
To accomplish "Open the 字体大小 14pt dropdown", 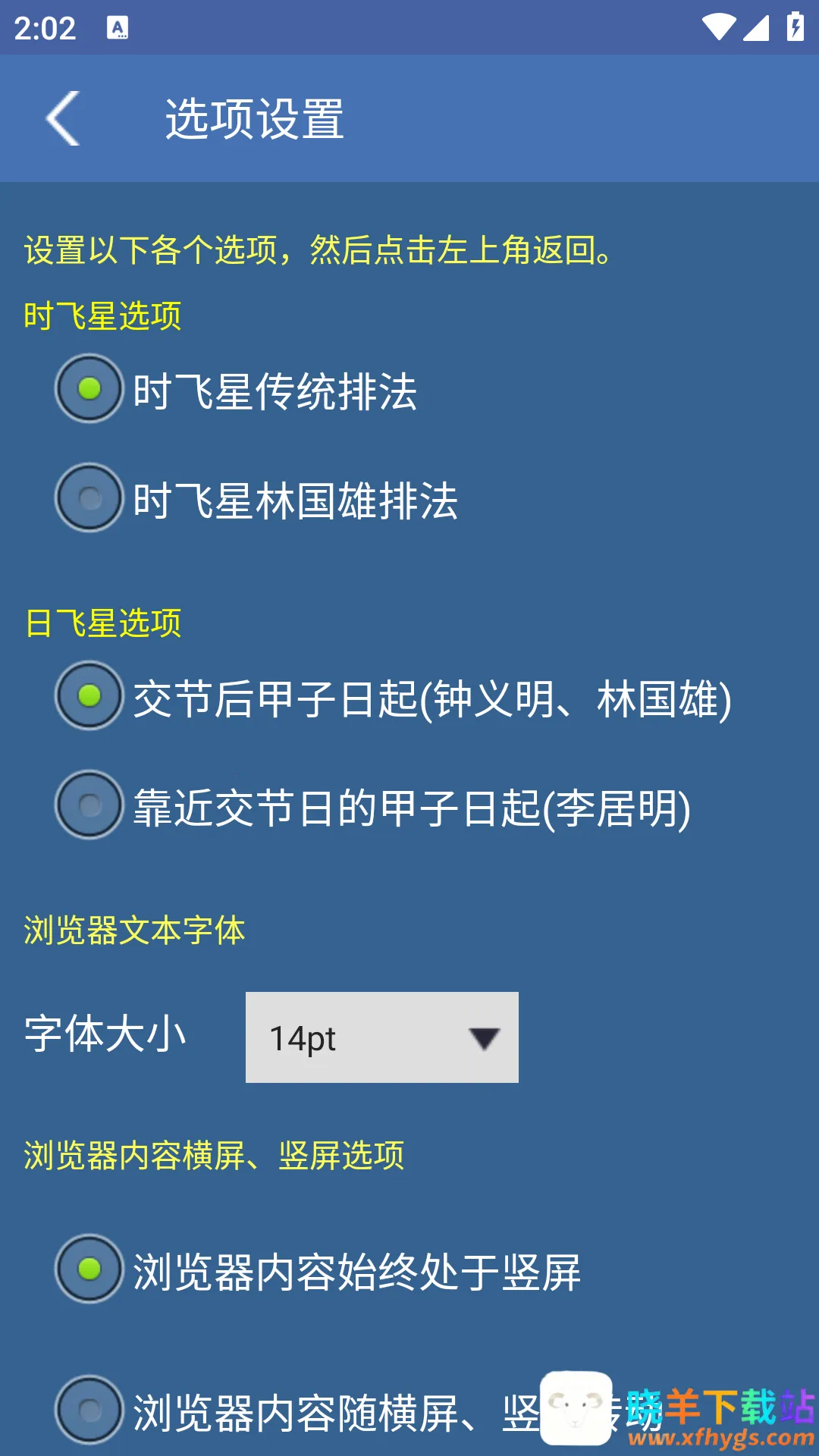I will tap(381, 1037).
